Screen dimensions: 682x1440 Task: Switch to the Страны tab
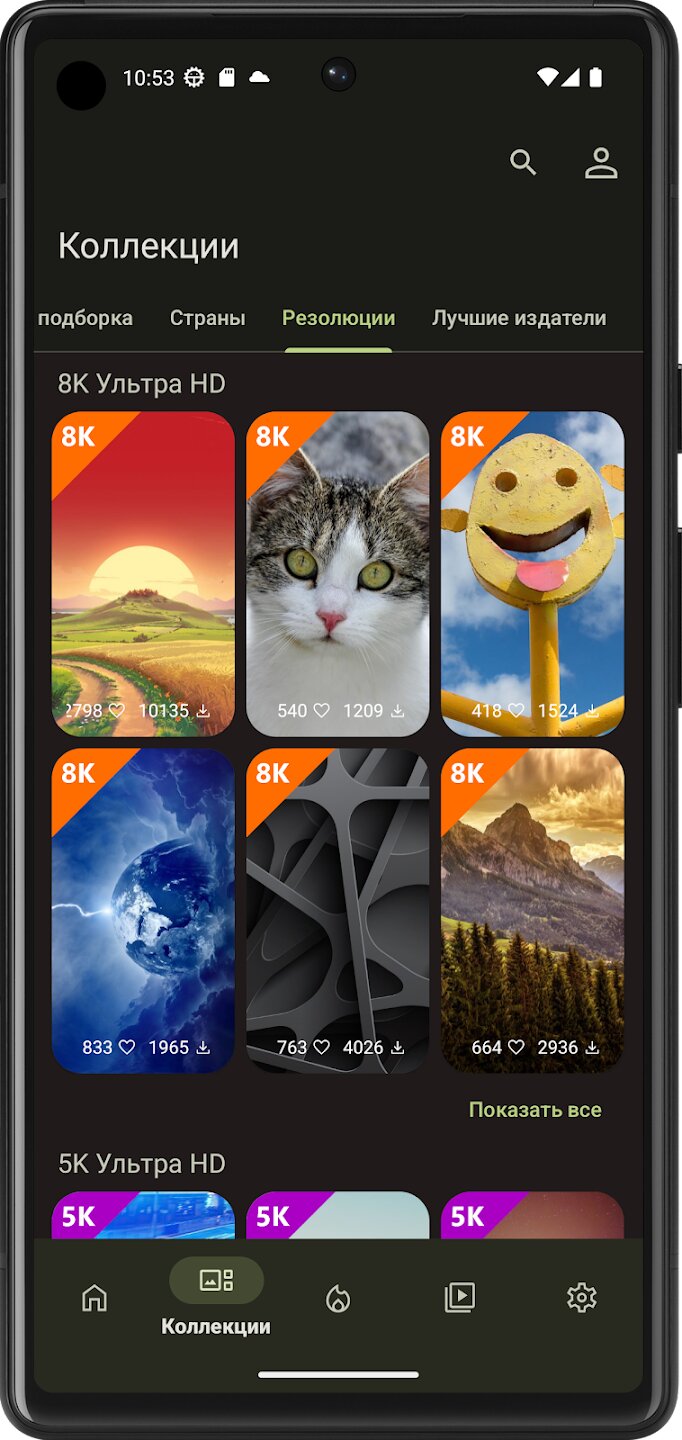[x=207, y=318]
